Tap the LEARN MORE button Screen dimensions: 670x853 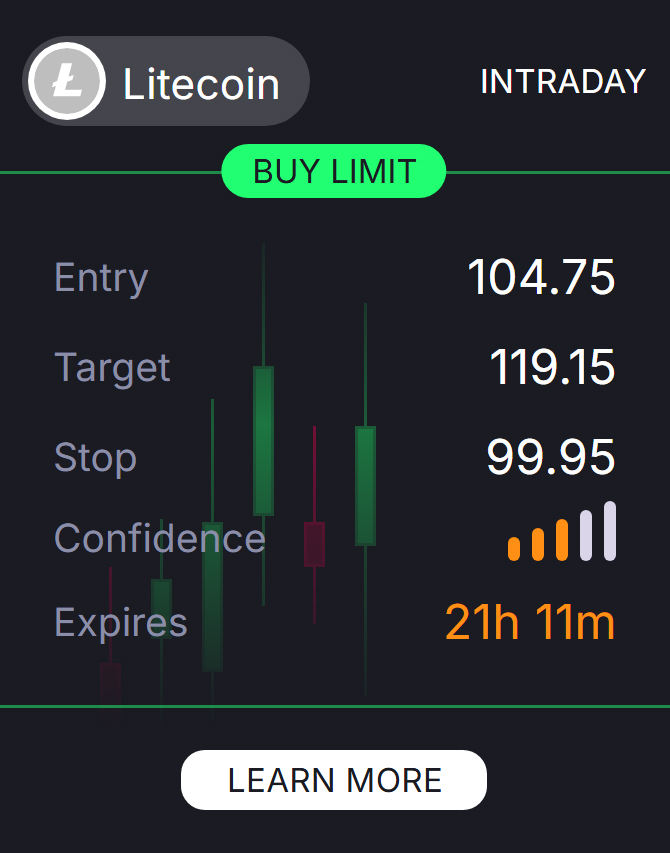pos(334,780)
